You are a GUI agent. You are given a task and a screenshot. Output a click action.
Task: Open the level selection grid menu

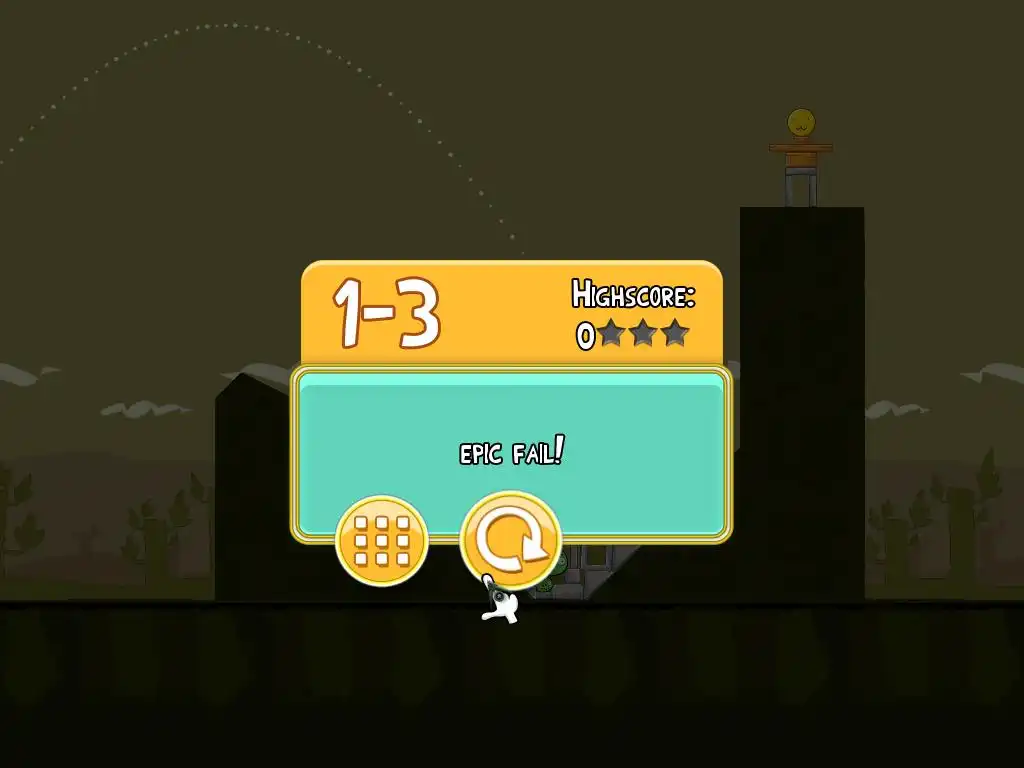[382, 541]
